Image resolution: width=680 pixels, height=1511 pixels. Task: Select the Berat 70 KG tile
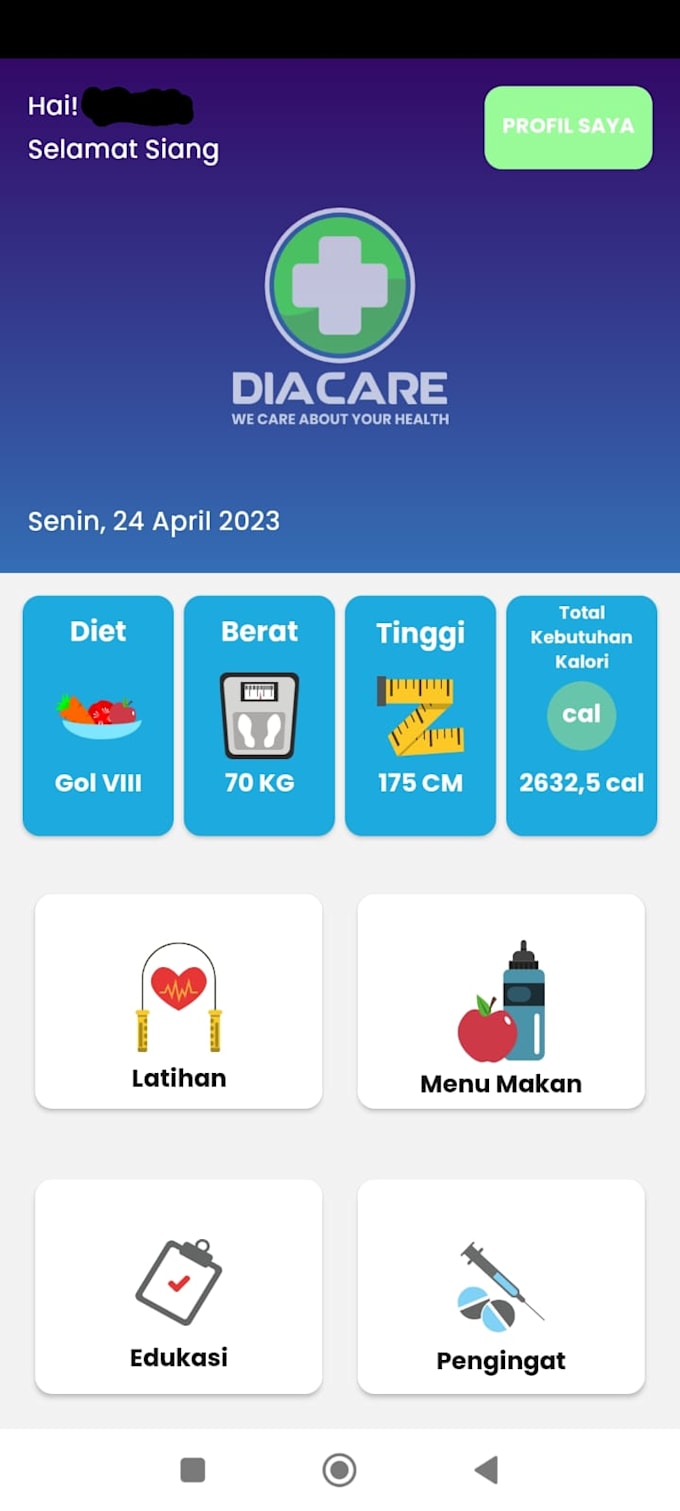tap(259, 715)
